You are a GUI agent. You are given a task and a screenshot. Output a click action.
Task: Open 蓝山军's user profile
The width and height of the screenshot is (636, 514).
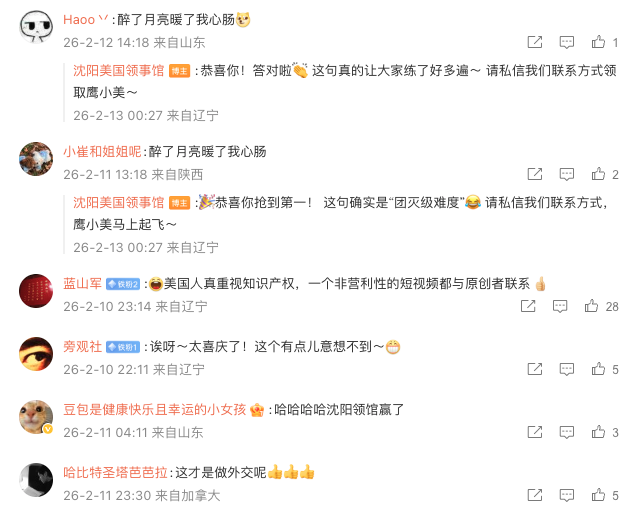click(84, 284)
